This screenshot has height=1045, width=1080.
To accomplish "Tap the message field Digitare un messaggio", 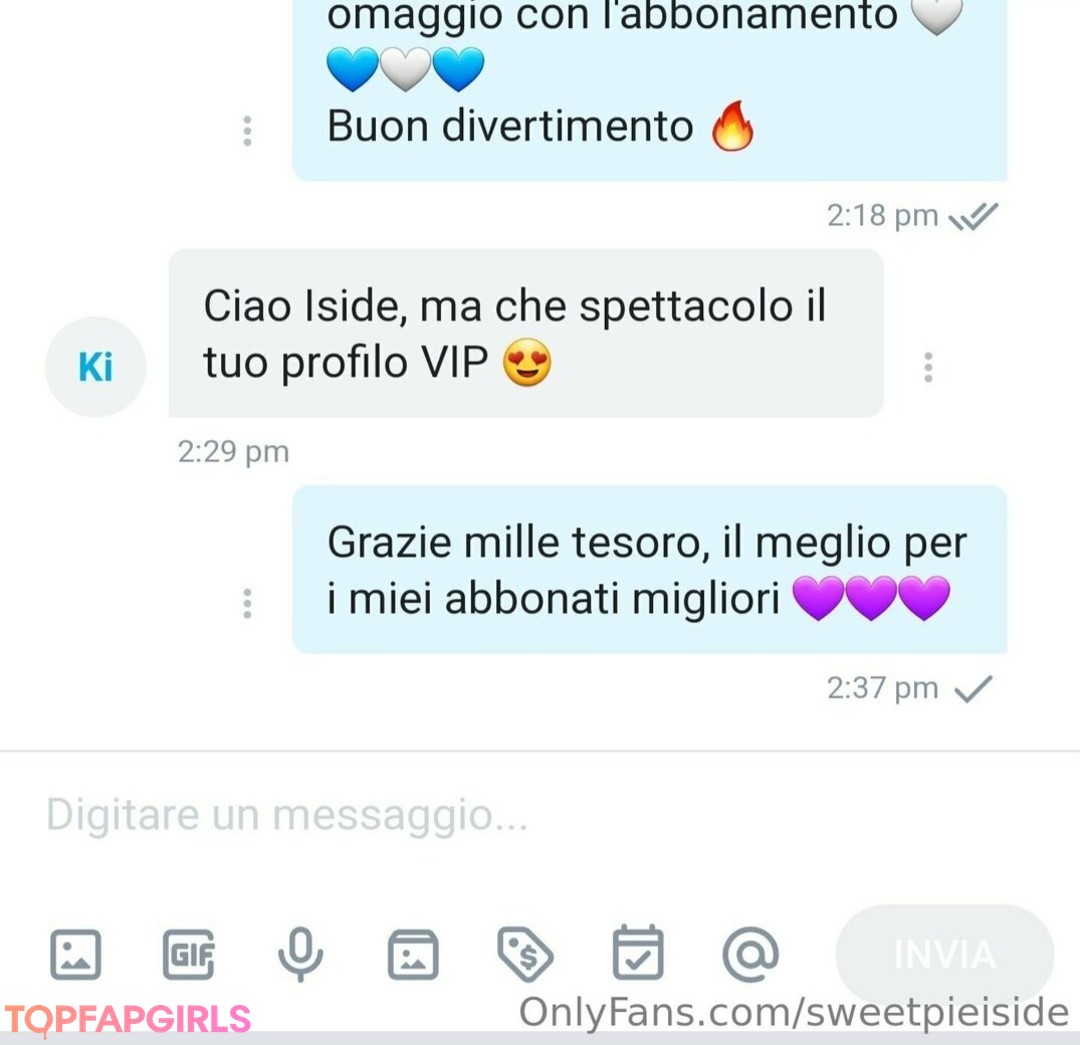I will click(x=400, y=816).
